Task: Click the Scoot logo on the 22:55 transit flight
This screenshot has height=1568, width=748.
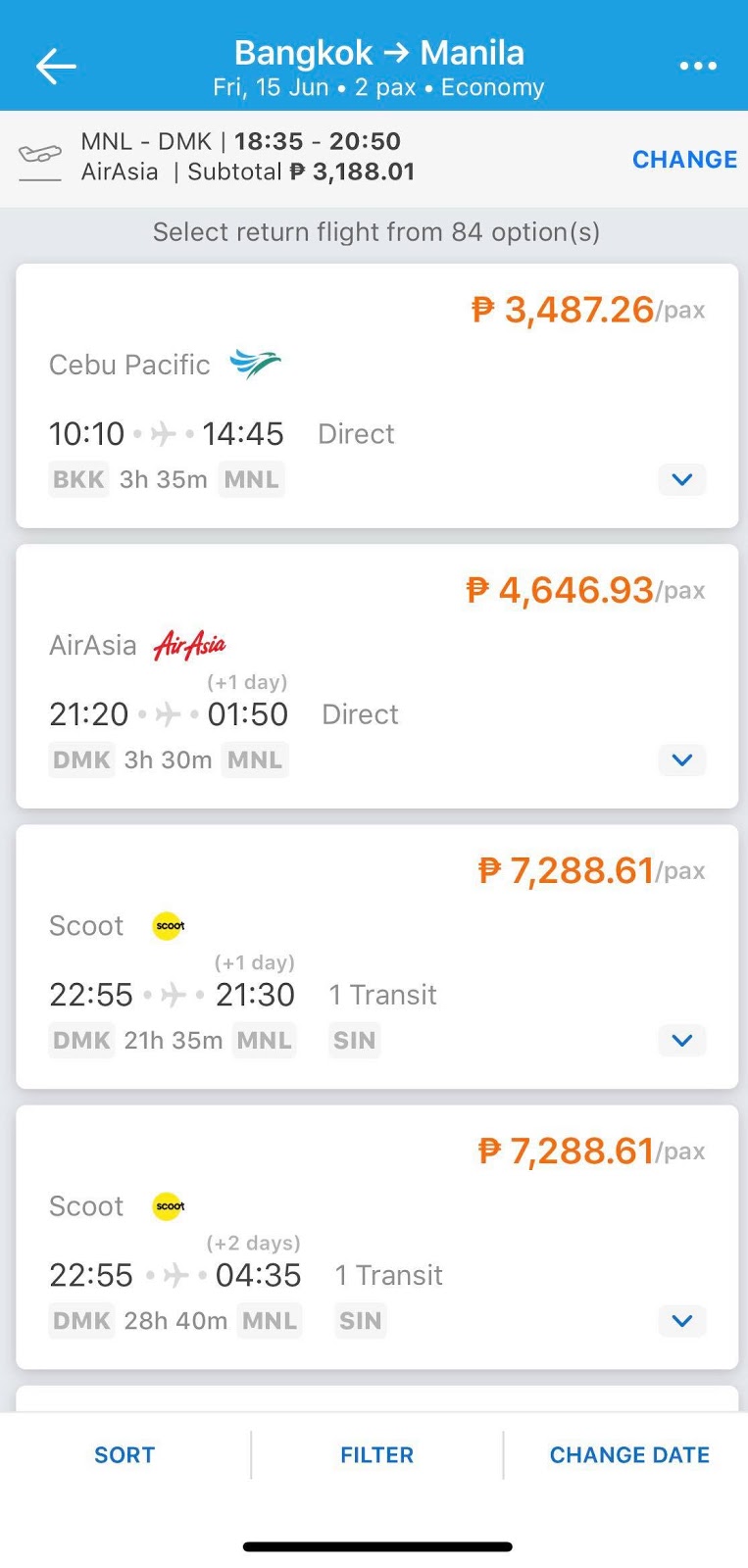Action: [x=167, y=925]
